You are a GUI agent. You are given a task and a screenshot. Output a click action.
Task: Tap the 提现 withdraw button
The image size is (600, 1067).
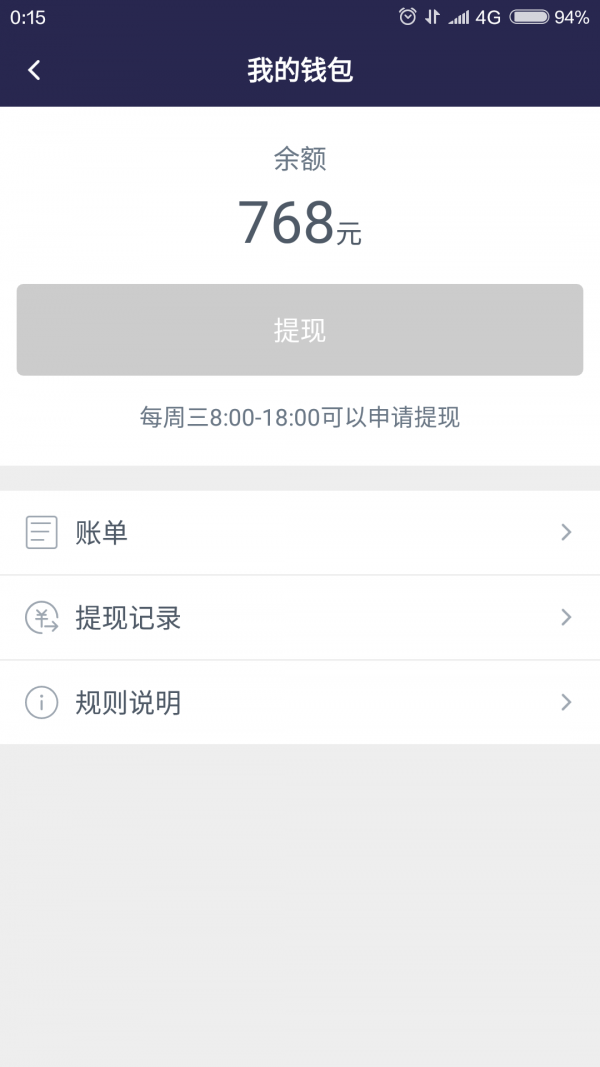(299, 330)
